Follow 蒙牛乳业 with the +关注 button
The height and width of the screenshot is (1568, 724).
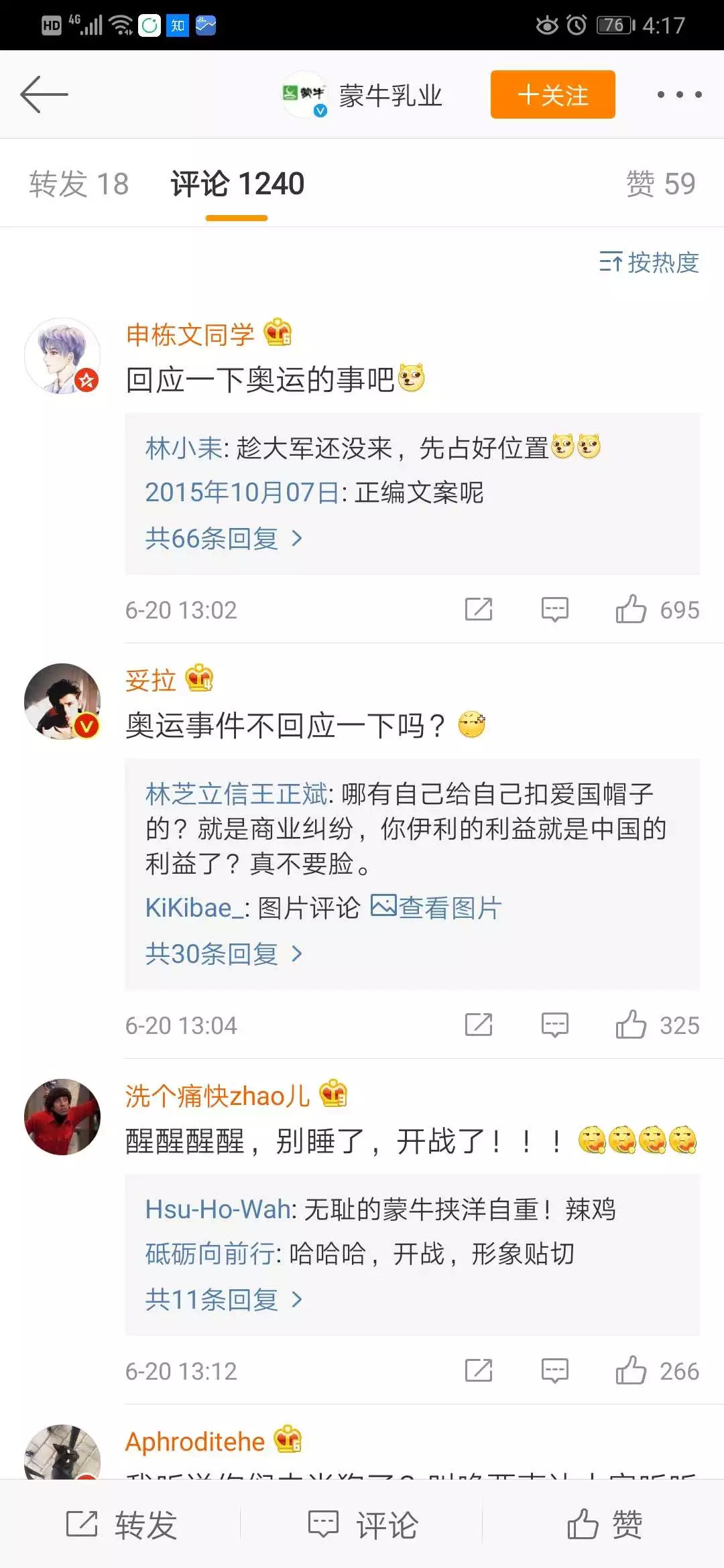click(x=552, y=94)
